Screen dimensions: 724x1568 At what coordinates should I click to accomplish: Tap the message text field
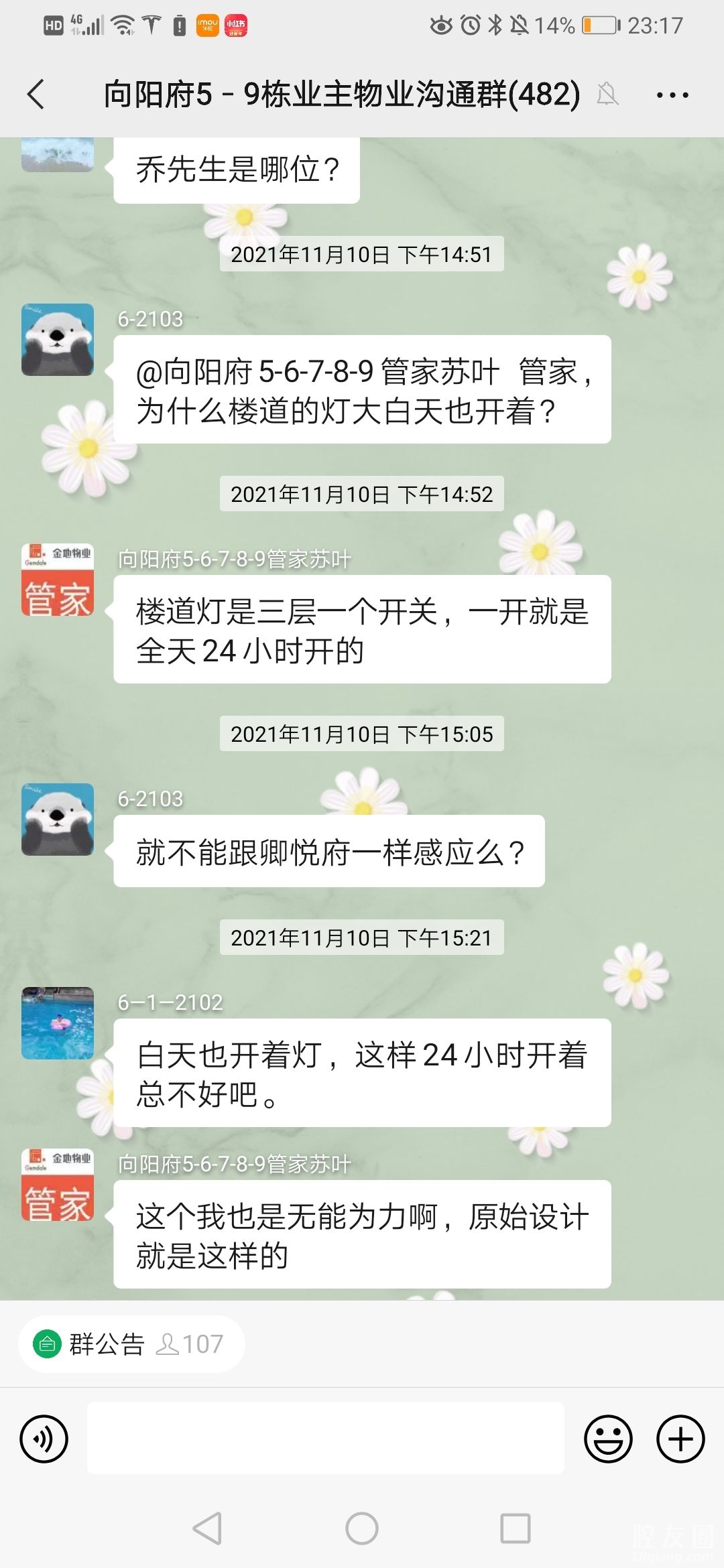pos(326,1438)
